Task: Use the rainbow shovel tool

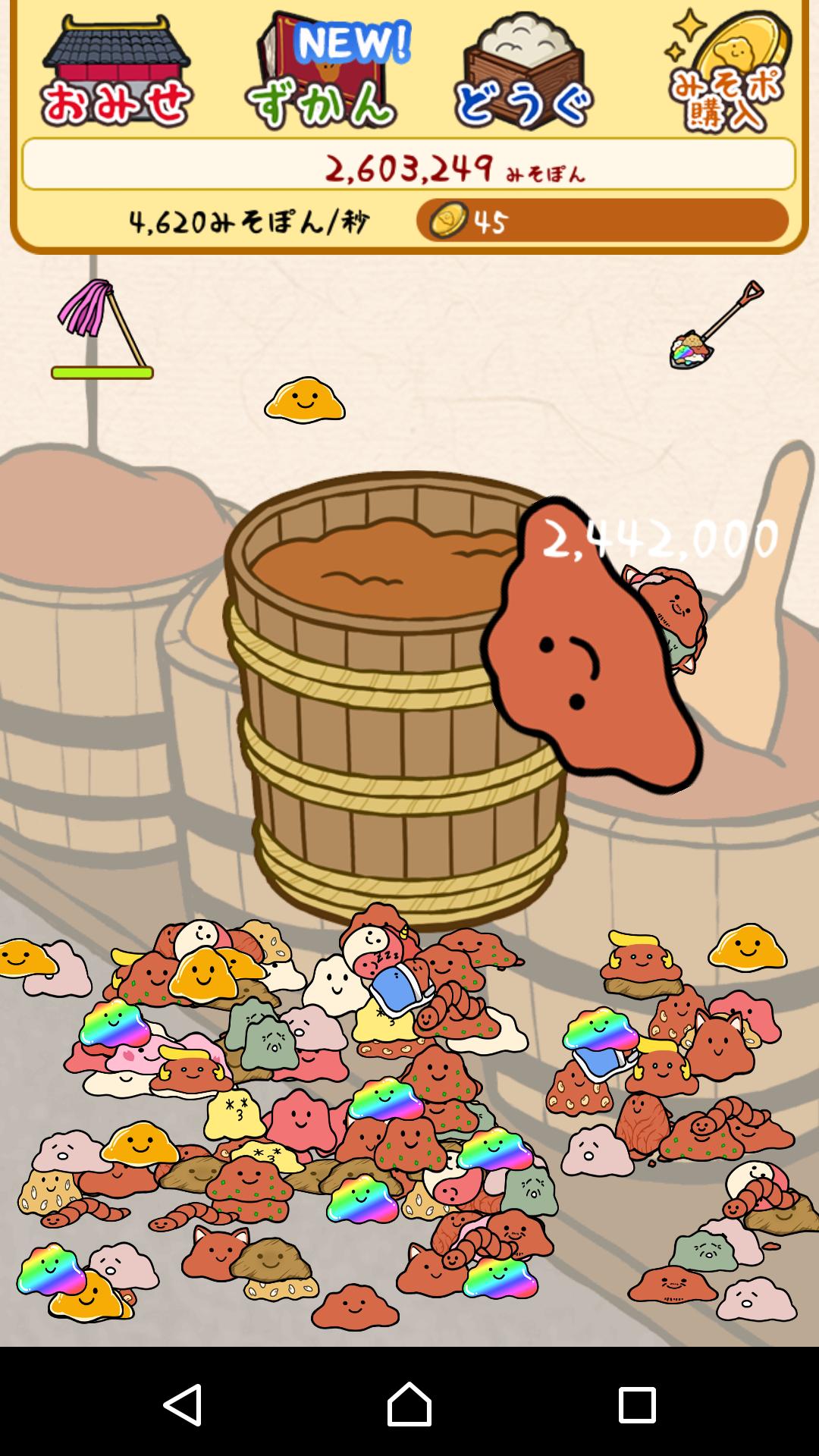Action: click(715, 325)
